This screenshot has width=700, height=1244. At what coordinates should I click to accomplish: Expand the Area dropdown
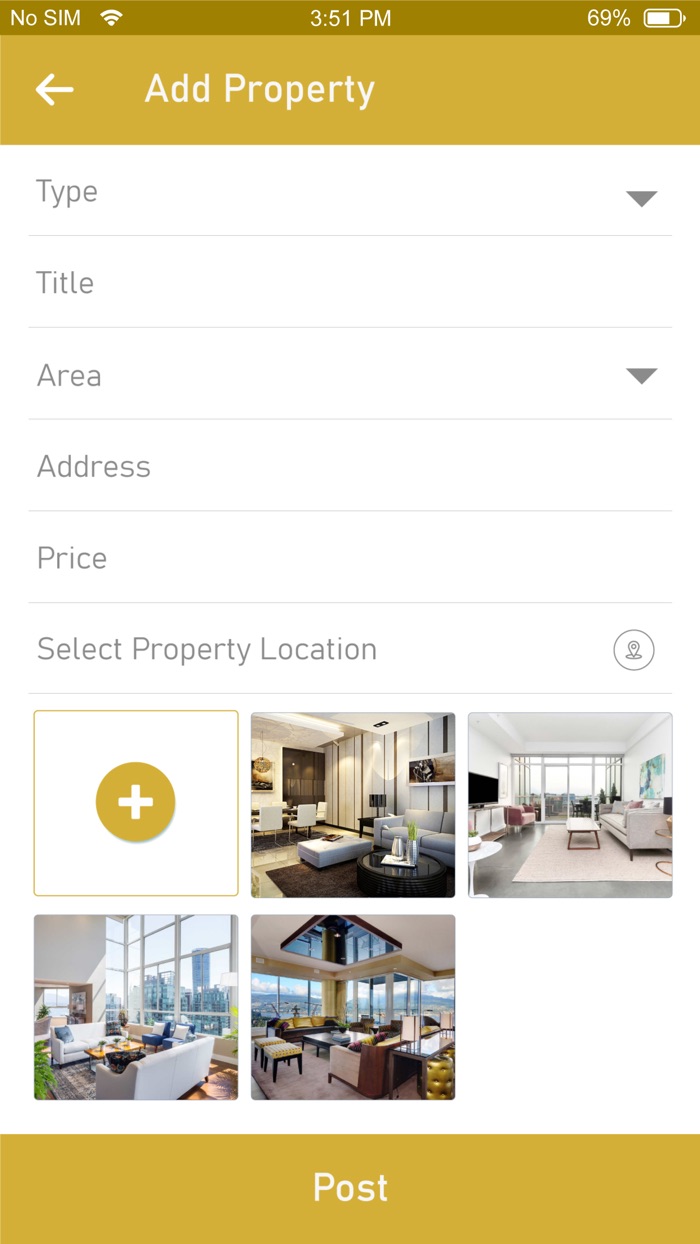click(350, 375)
